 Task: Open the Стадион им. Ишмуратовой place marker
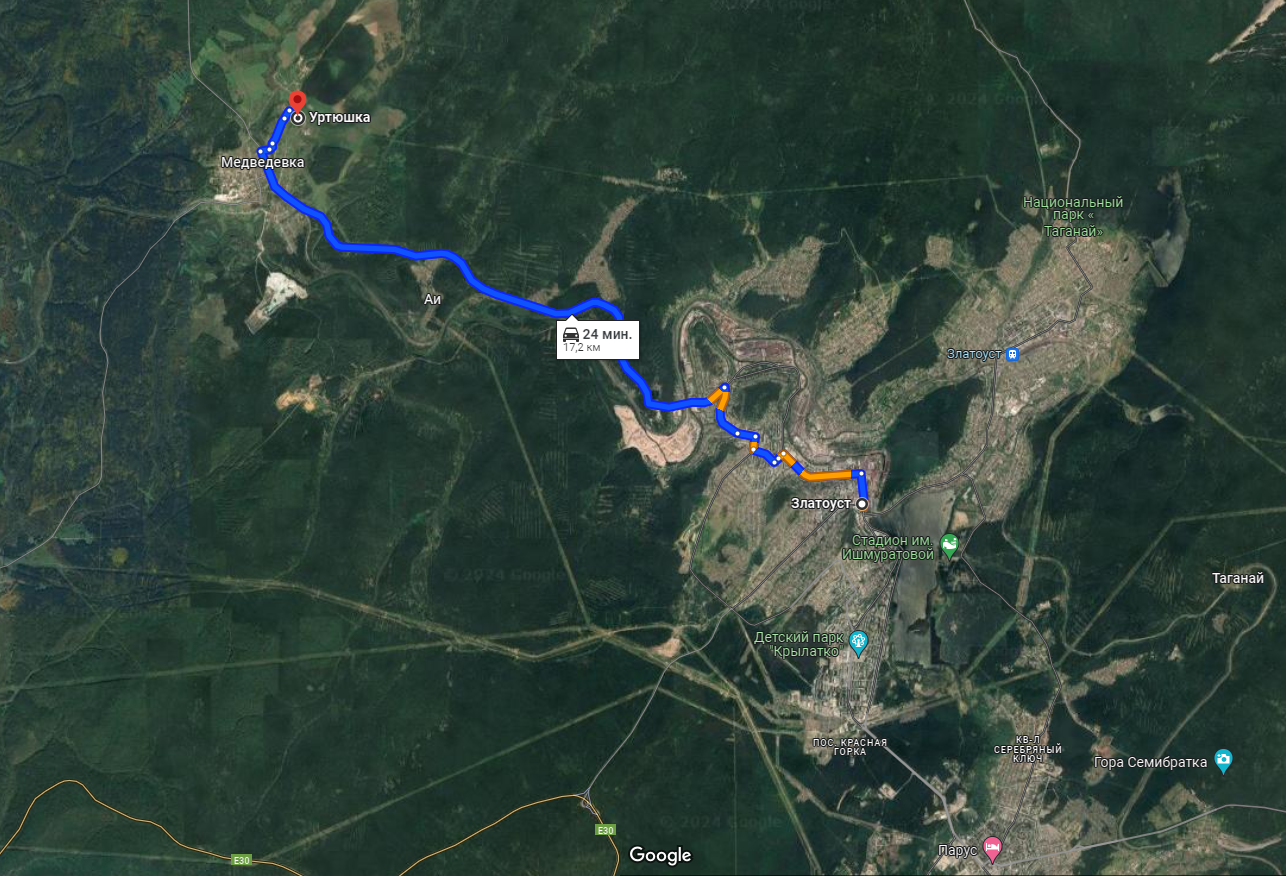point(949,544)
